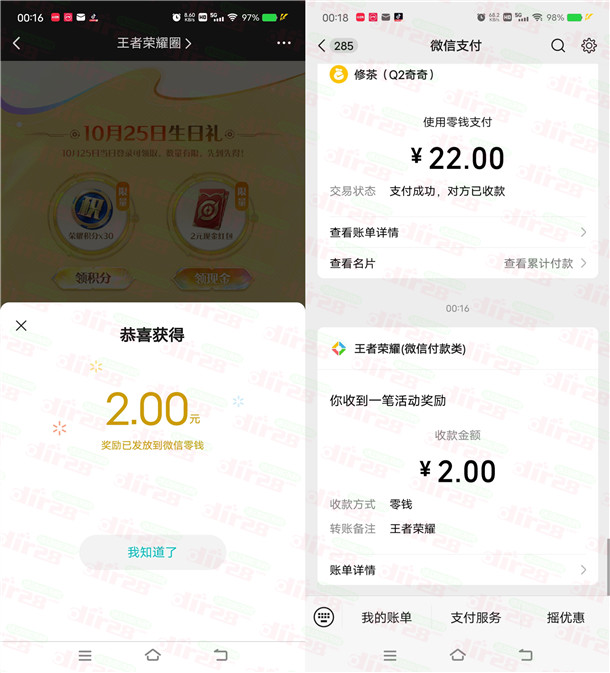Open 支付服务 menu

coord(475,618)
